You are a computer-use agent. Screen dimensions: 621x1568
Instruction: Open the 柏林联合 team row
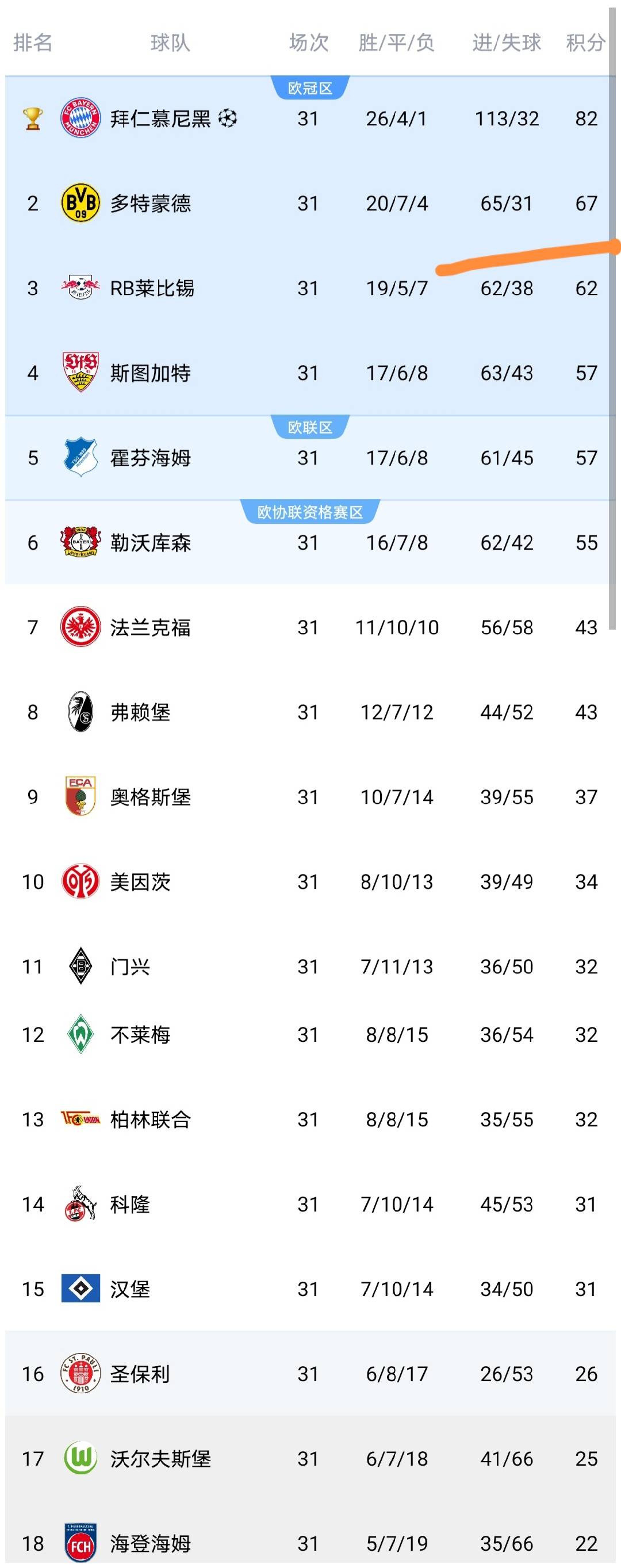pos(151,1120)
